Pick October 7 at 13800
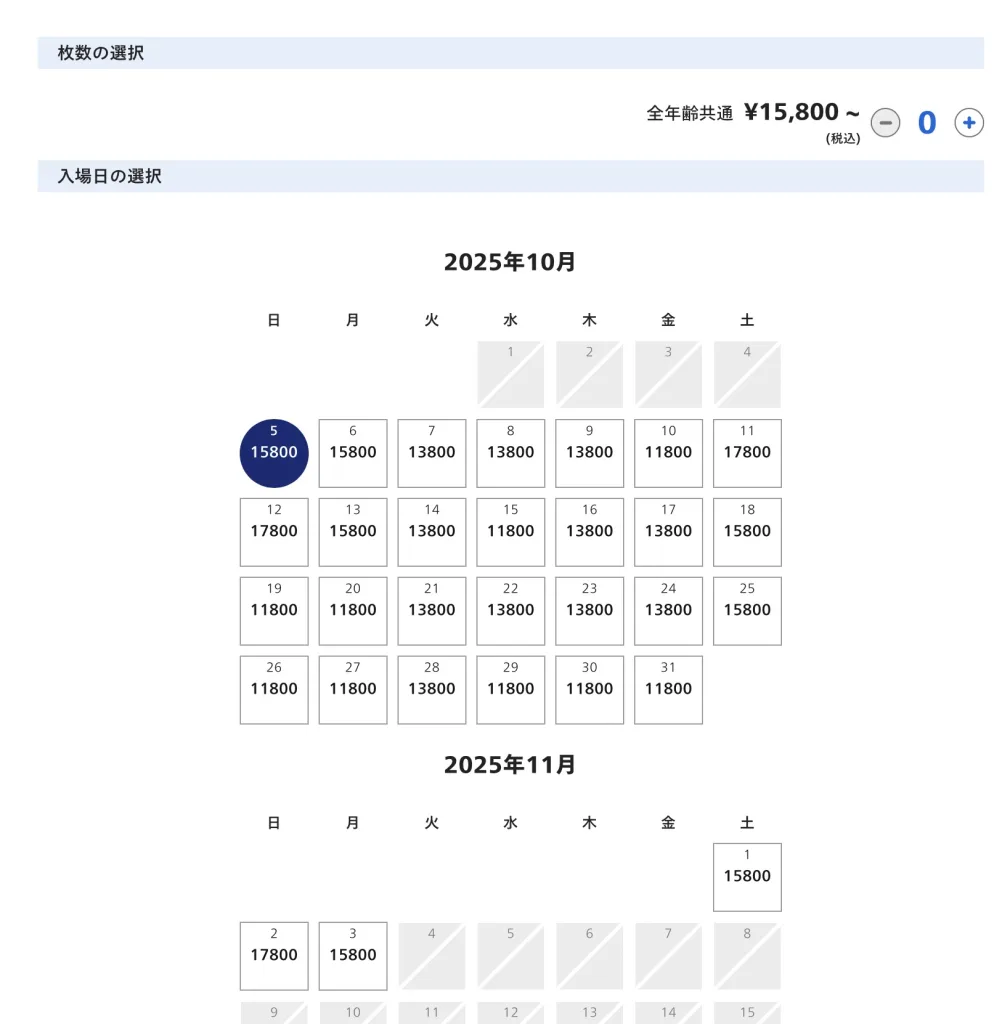 432,453
